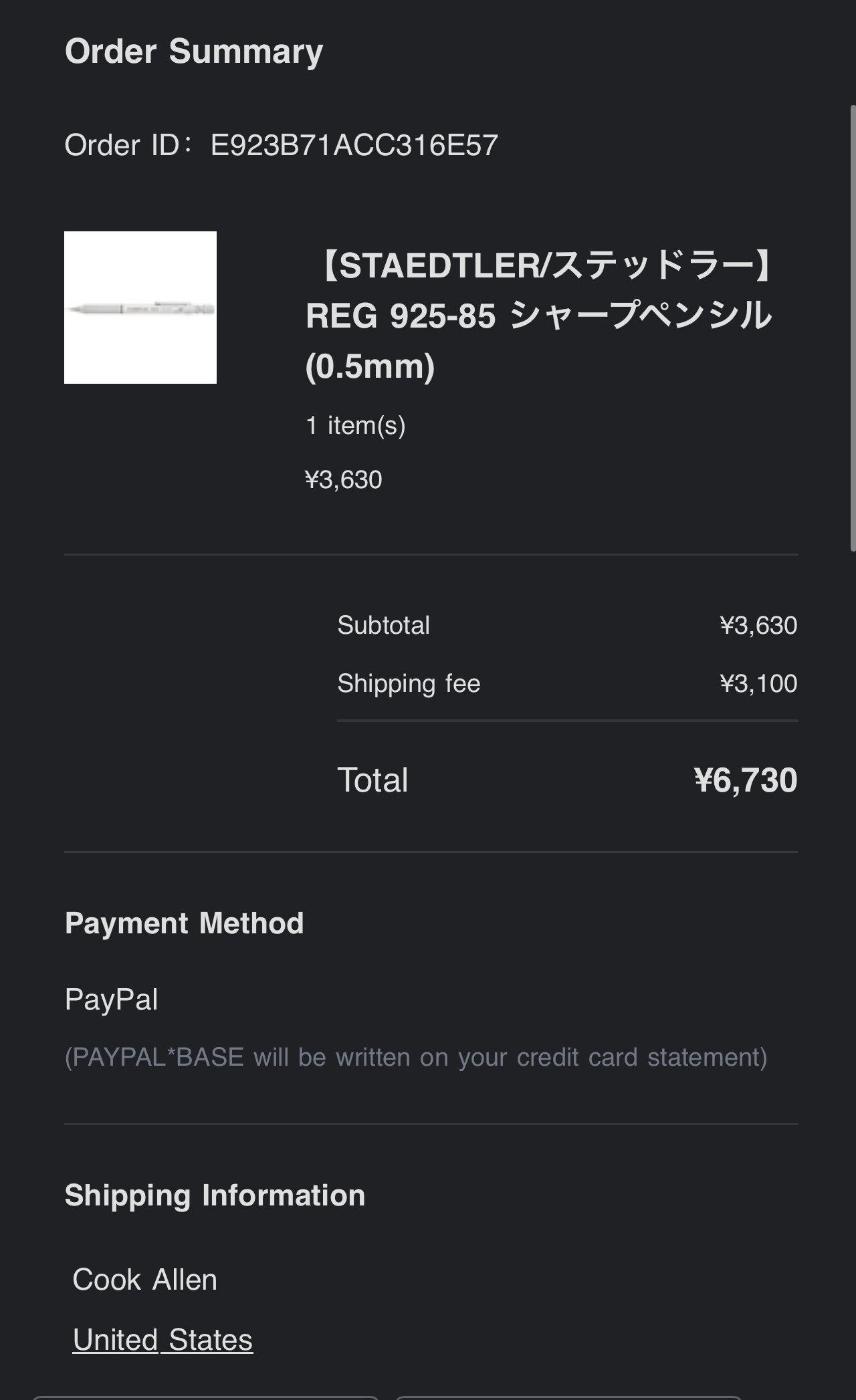Open the STAEDTLER pencil product image
This screenshot has height=1400, width=856.
[x=140, y=308]
